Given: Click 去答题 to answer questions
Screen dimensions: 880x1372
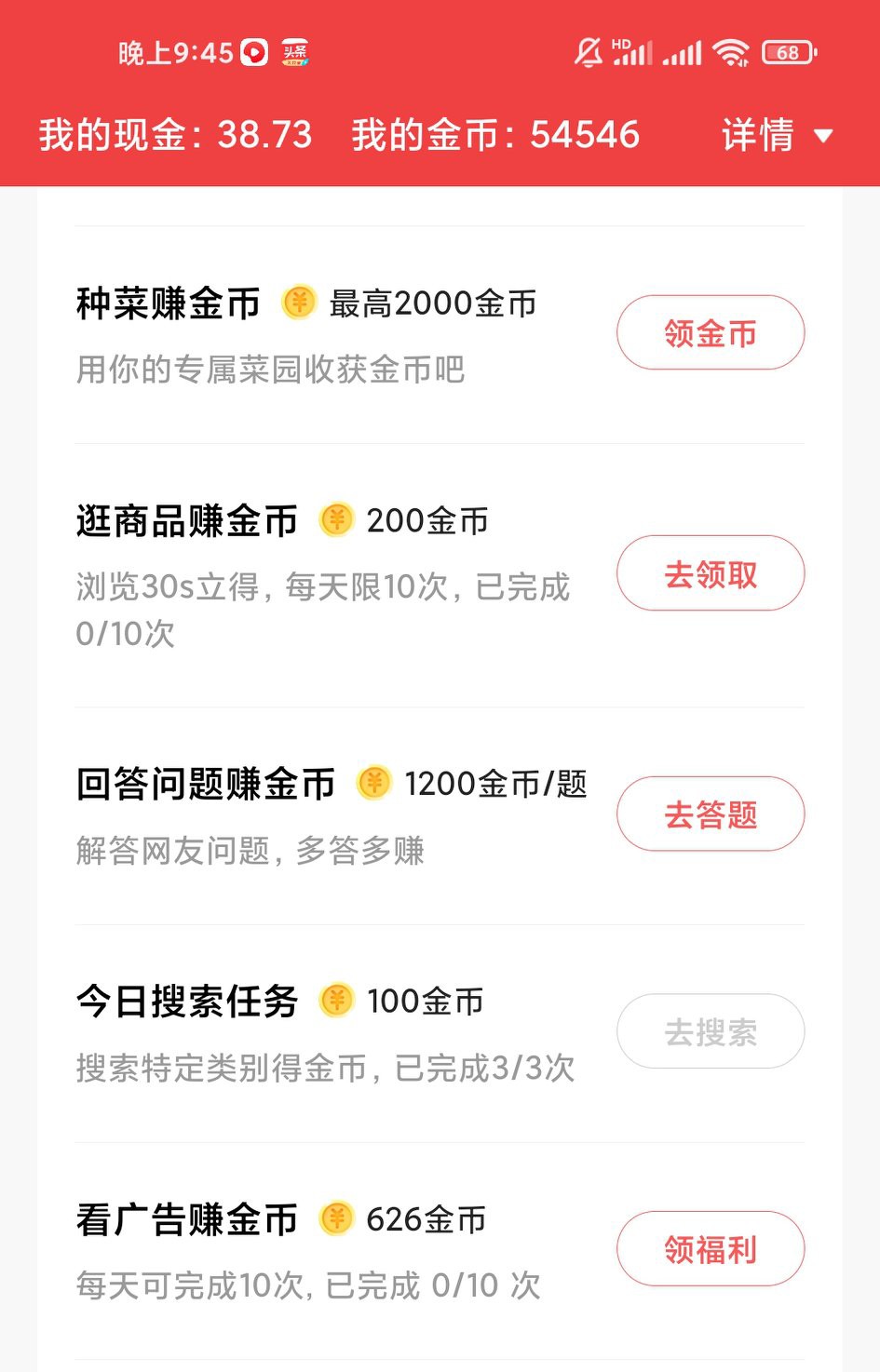Looking at the screenshot, I should coord(711,814).
